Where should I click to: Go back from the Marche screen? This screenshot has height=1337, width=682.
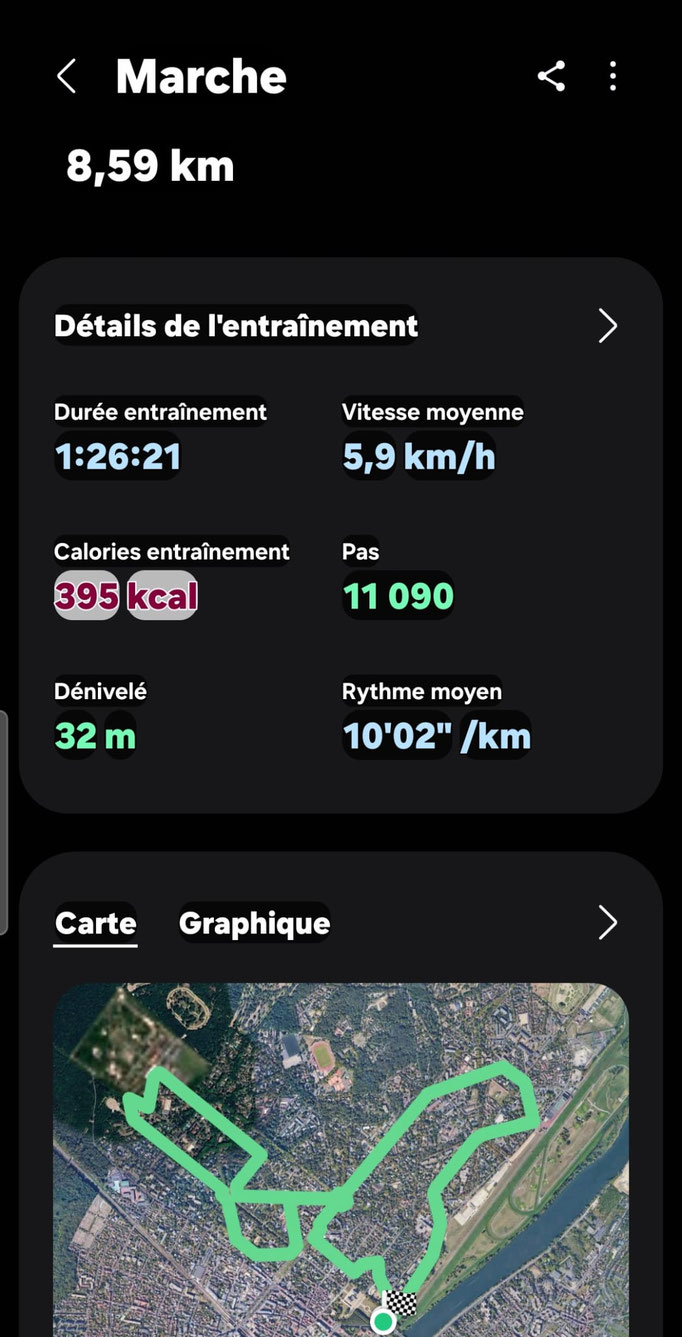tap(66, 77)
